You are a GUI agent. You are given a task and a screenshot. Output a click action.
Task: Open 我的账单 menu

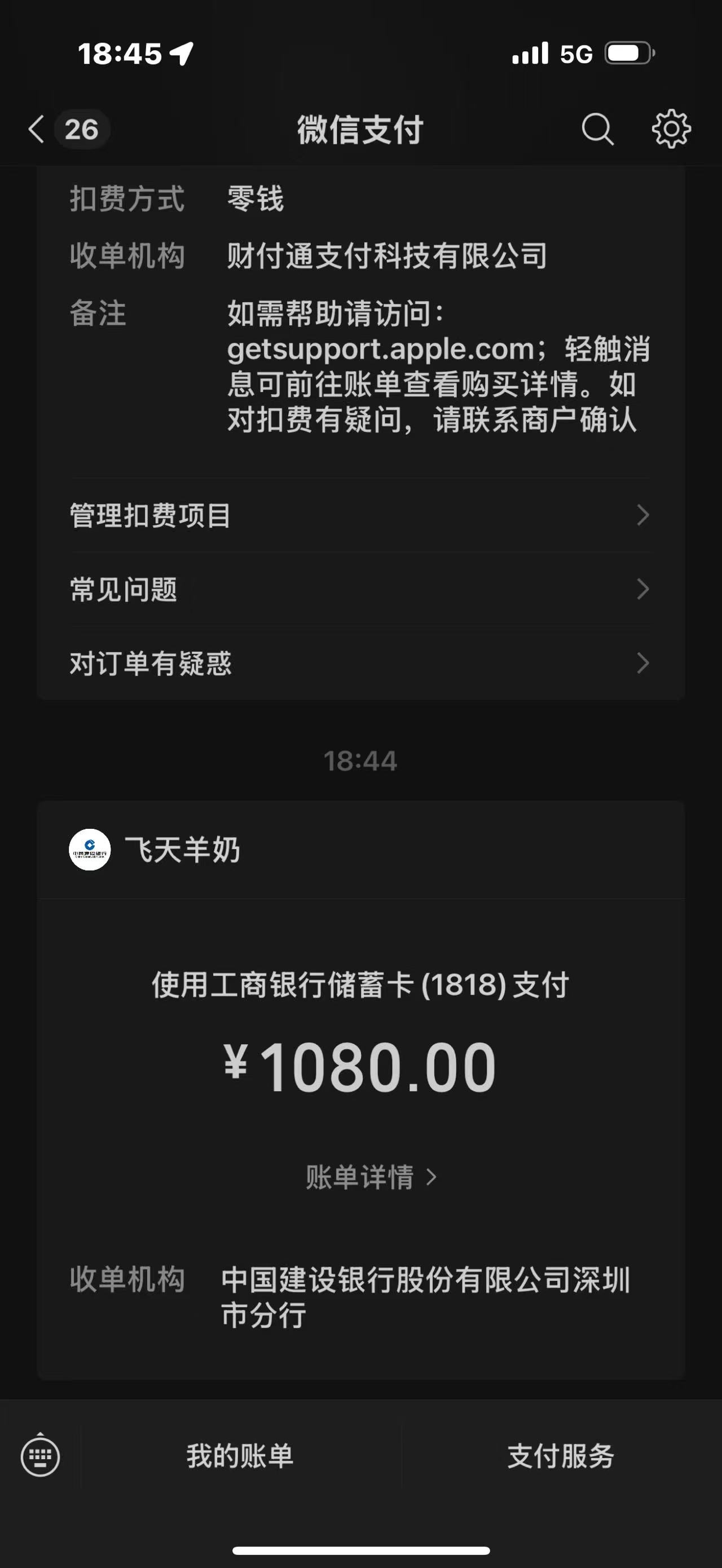(x=240, y=1456)
